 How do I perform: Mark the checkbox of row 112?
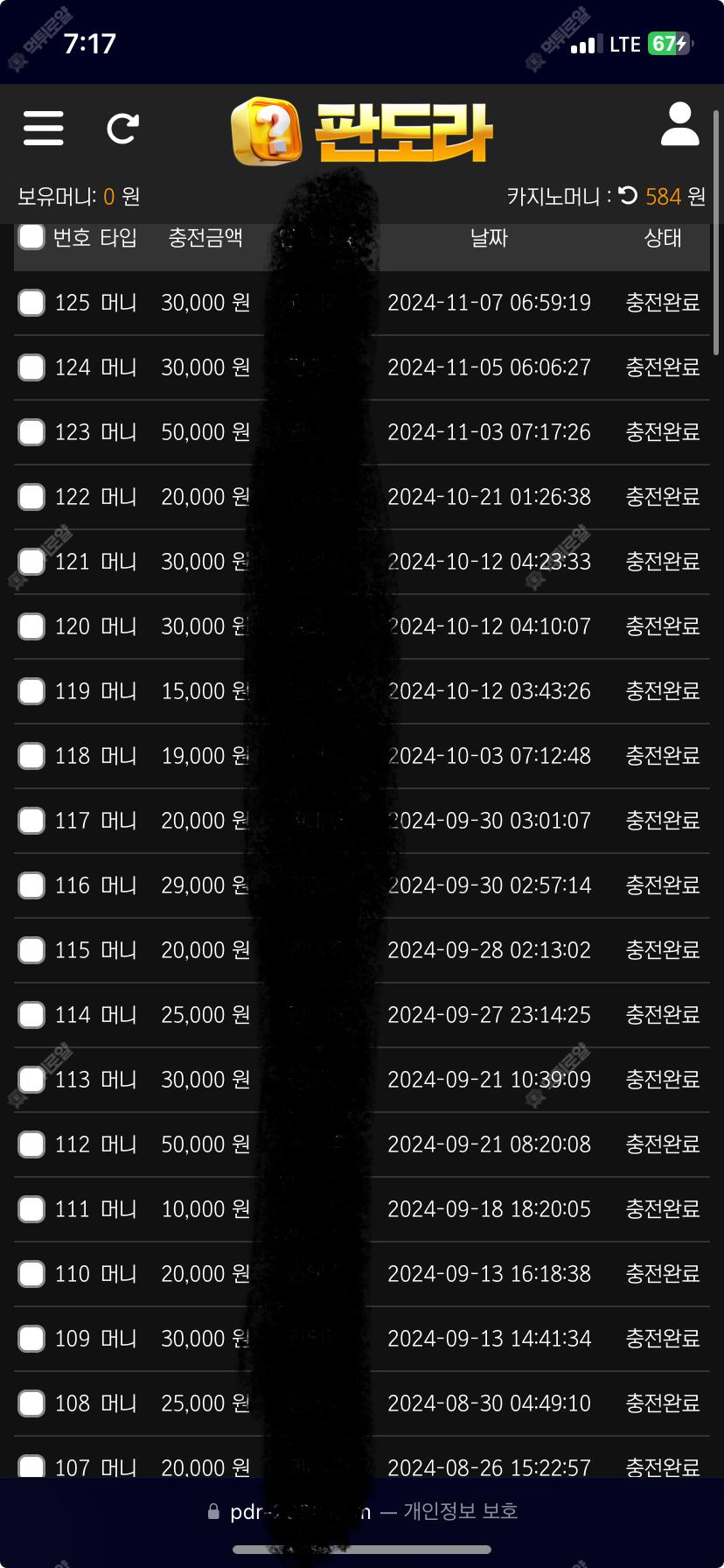pos(31,1144)
